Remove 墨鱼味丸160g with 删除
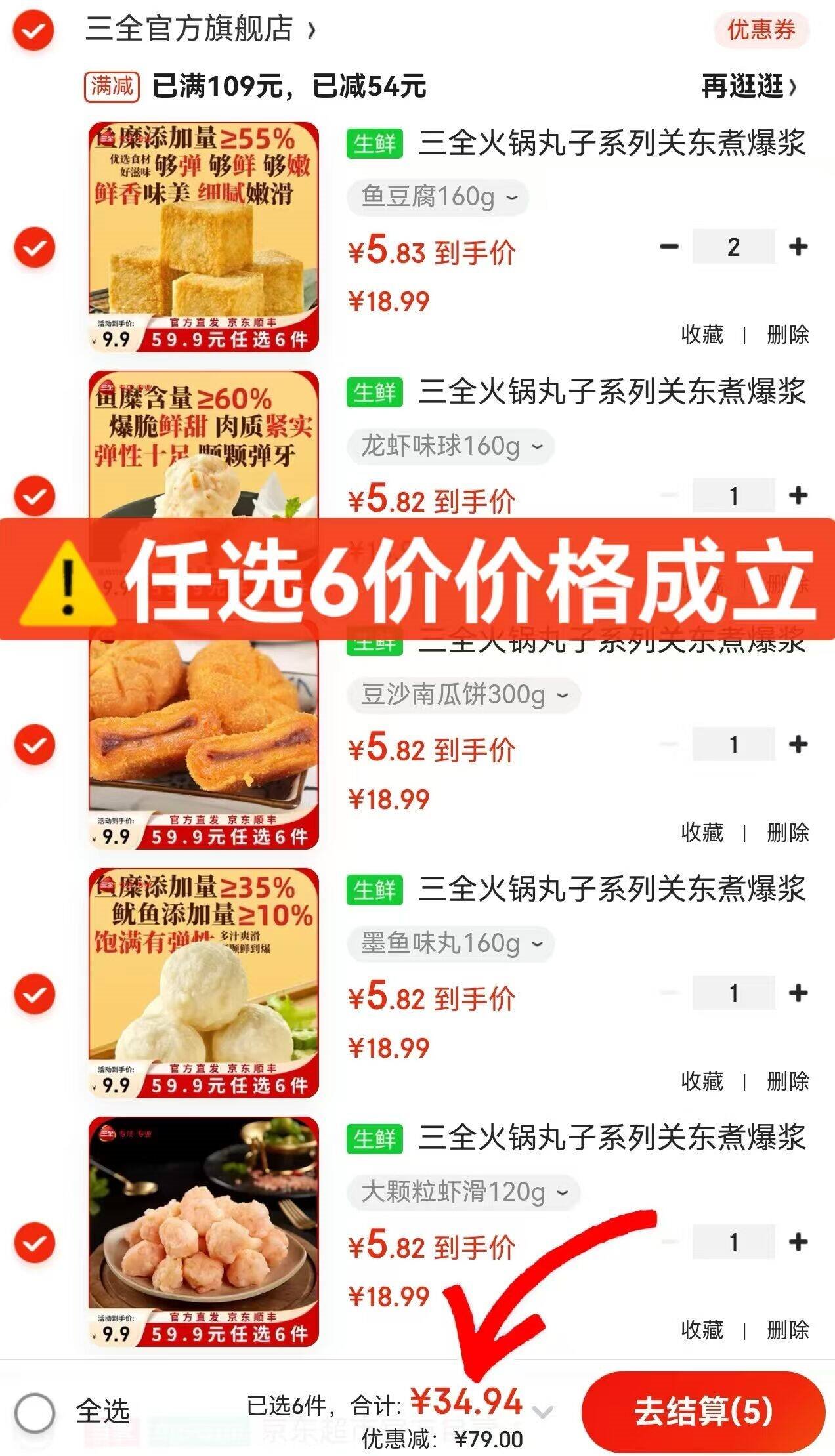835x1456 pixels. pos(788,1081)
